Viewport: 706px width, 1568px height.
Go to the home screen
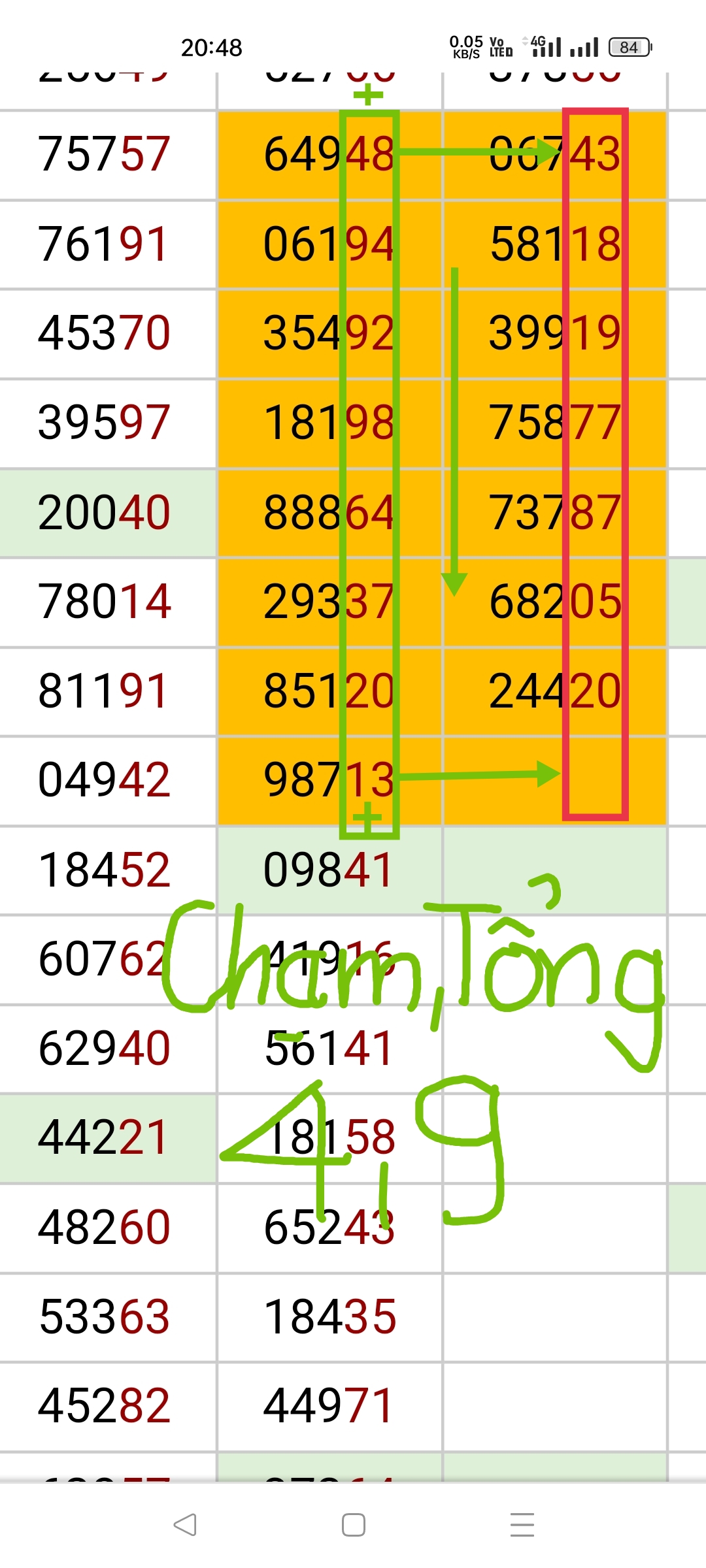pos(354,1524)
